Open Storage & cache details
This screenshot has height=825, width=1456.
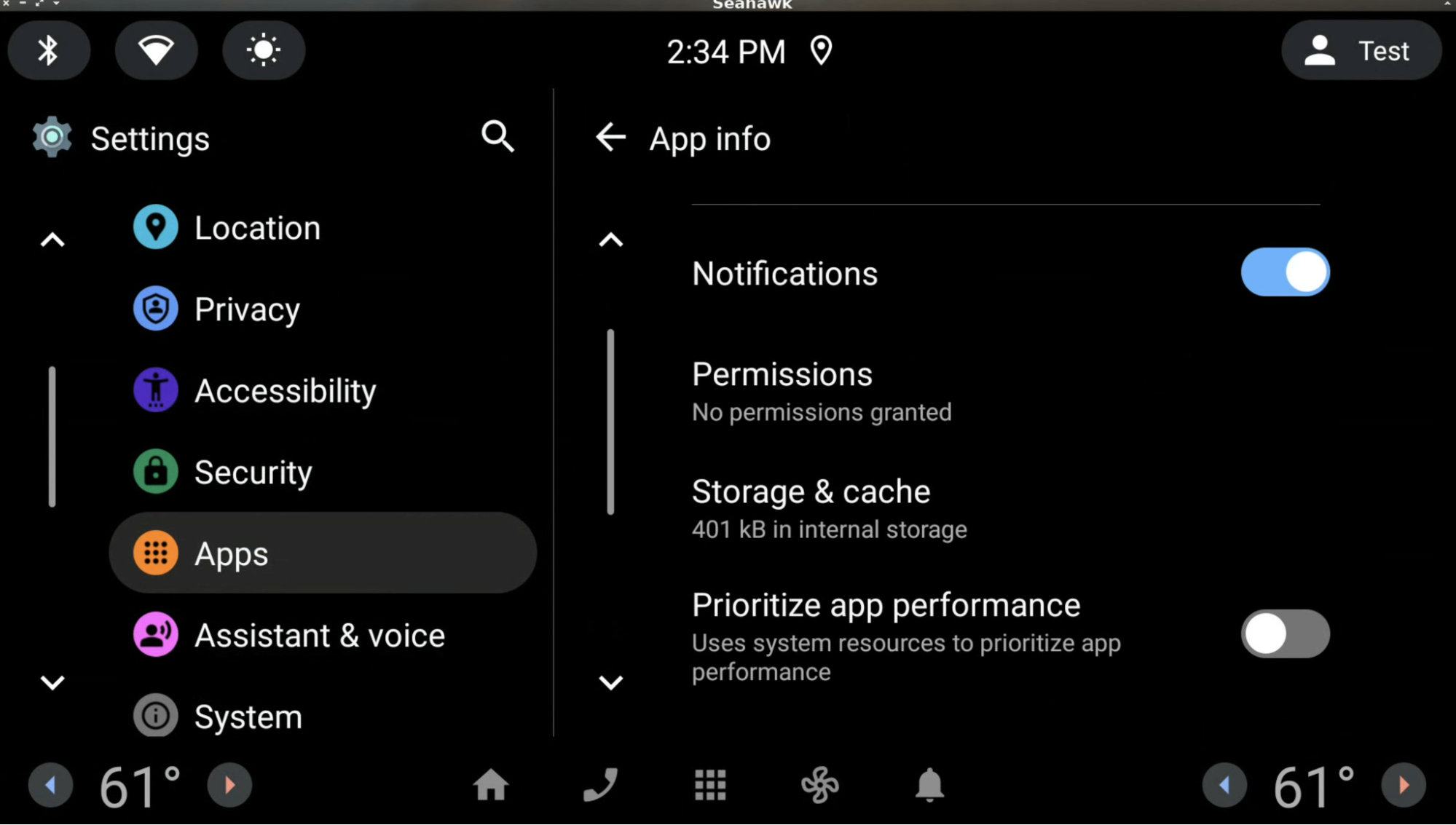click(829, 508)
